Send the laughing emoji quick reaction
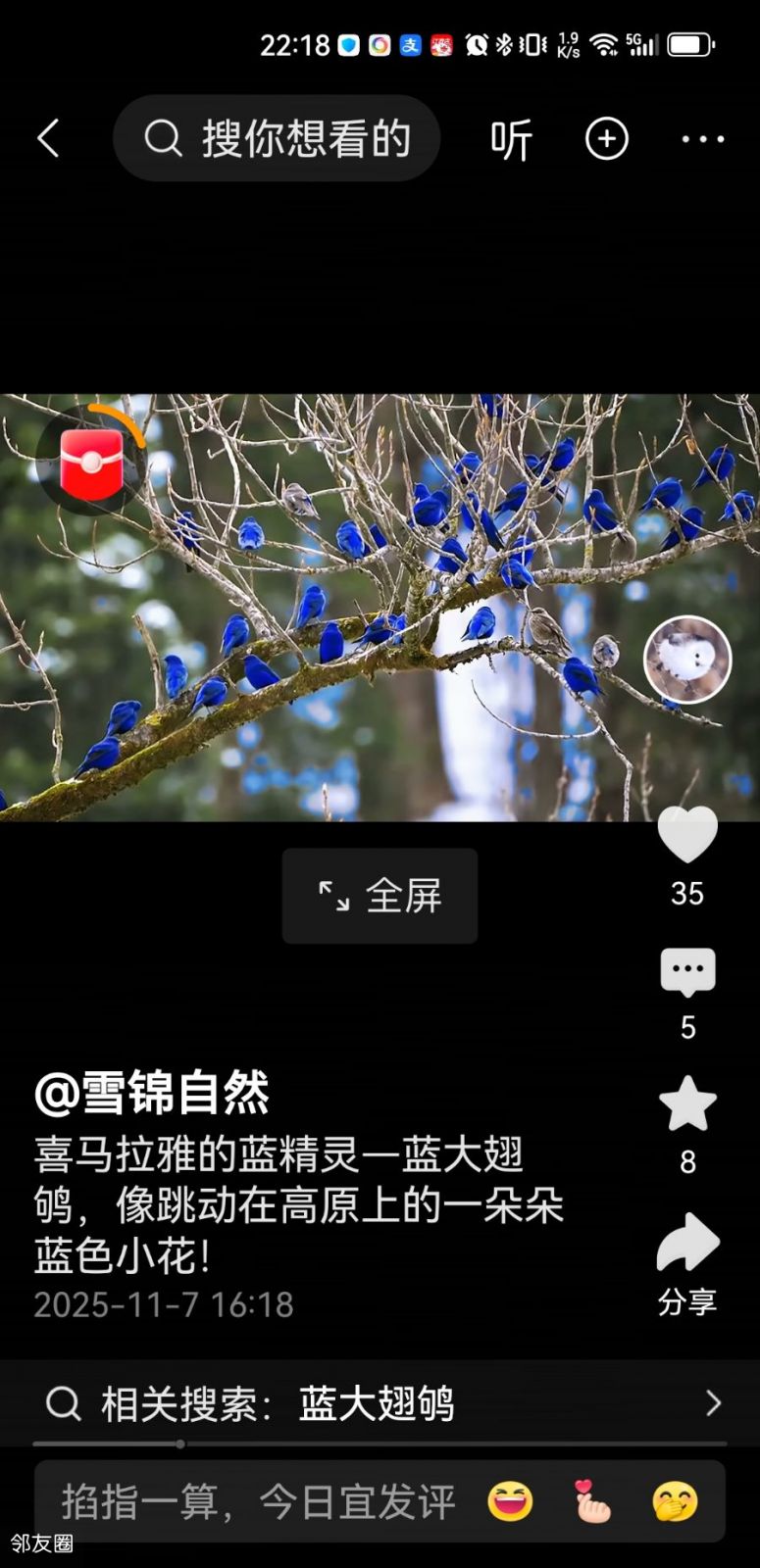The width and height of the screenshot is (760, 1568). (x=510, y=1501)
